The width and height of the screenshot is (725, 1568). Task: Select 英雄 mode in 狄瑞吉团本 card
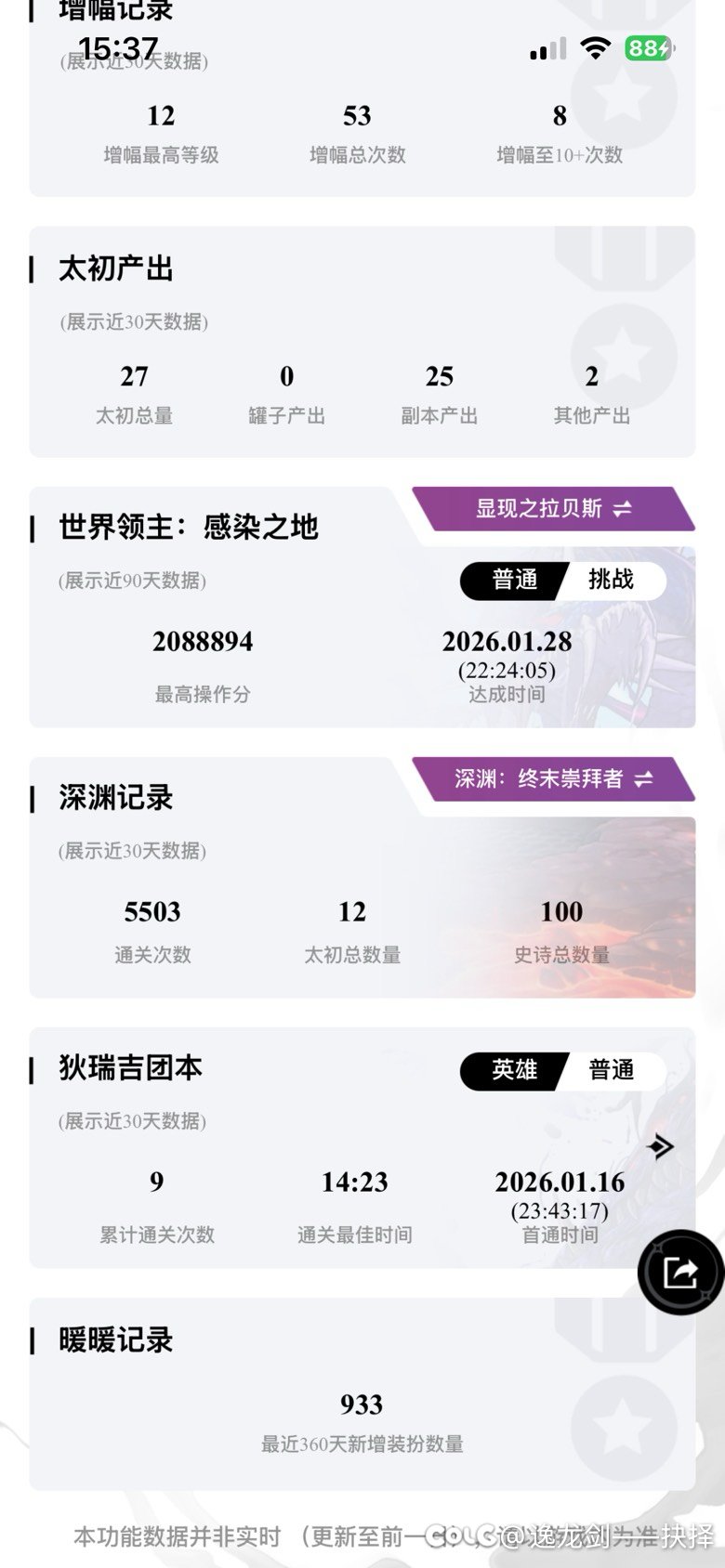(514, 1070)
